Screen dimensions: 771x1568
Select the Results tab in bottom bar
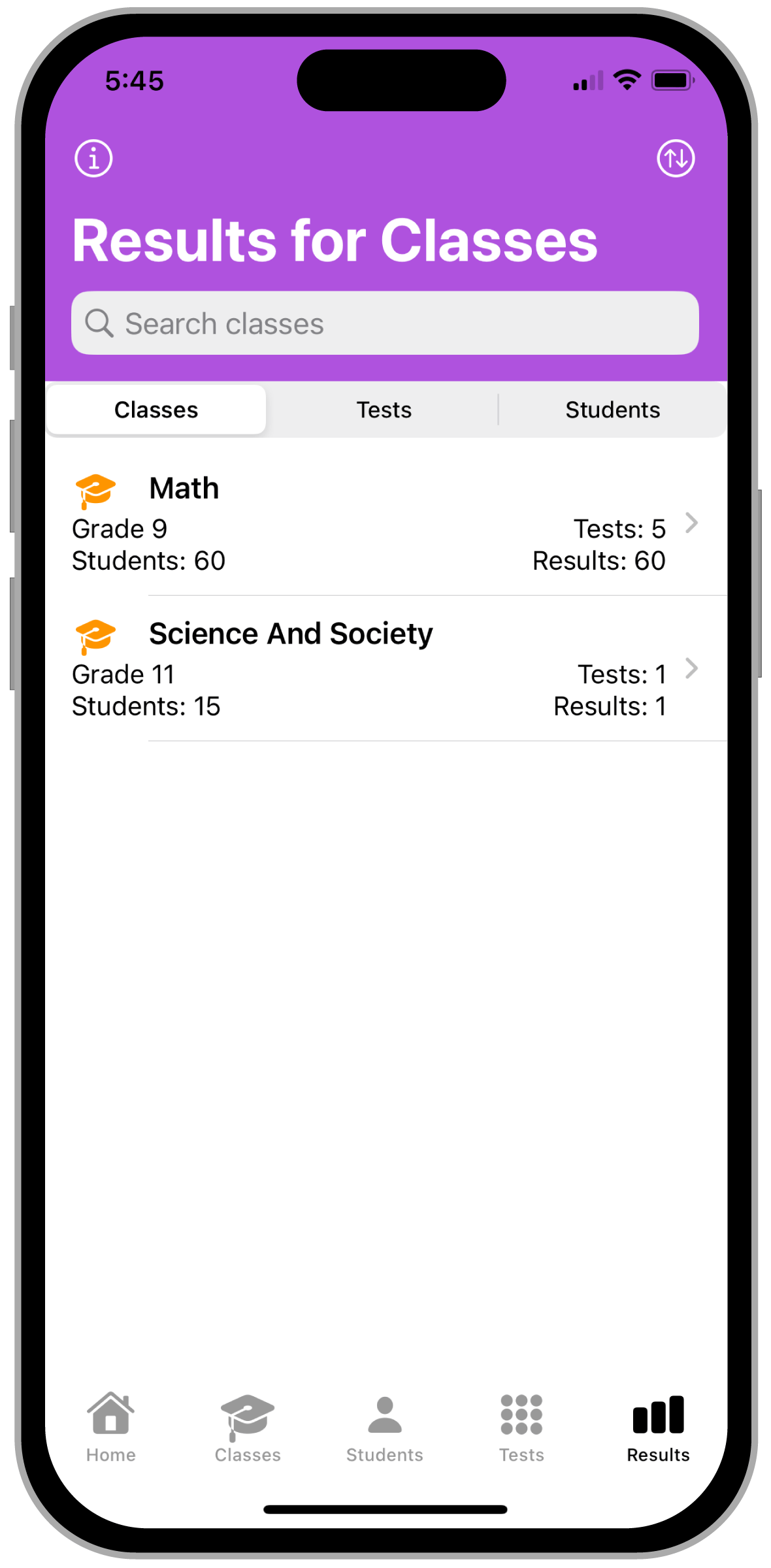click(x=658, y=1428)
